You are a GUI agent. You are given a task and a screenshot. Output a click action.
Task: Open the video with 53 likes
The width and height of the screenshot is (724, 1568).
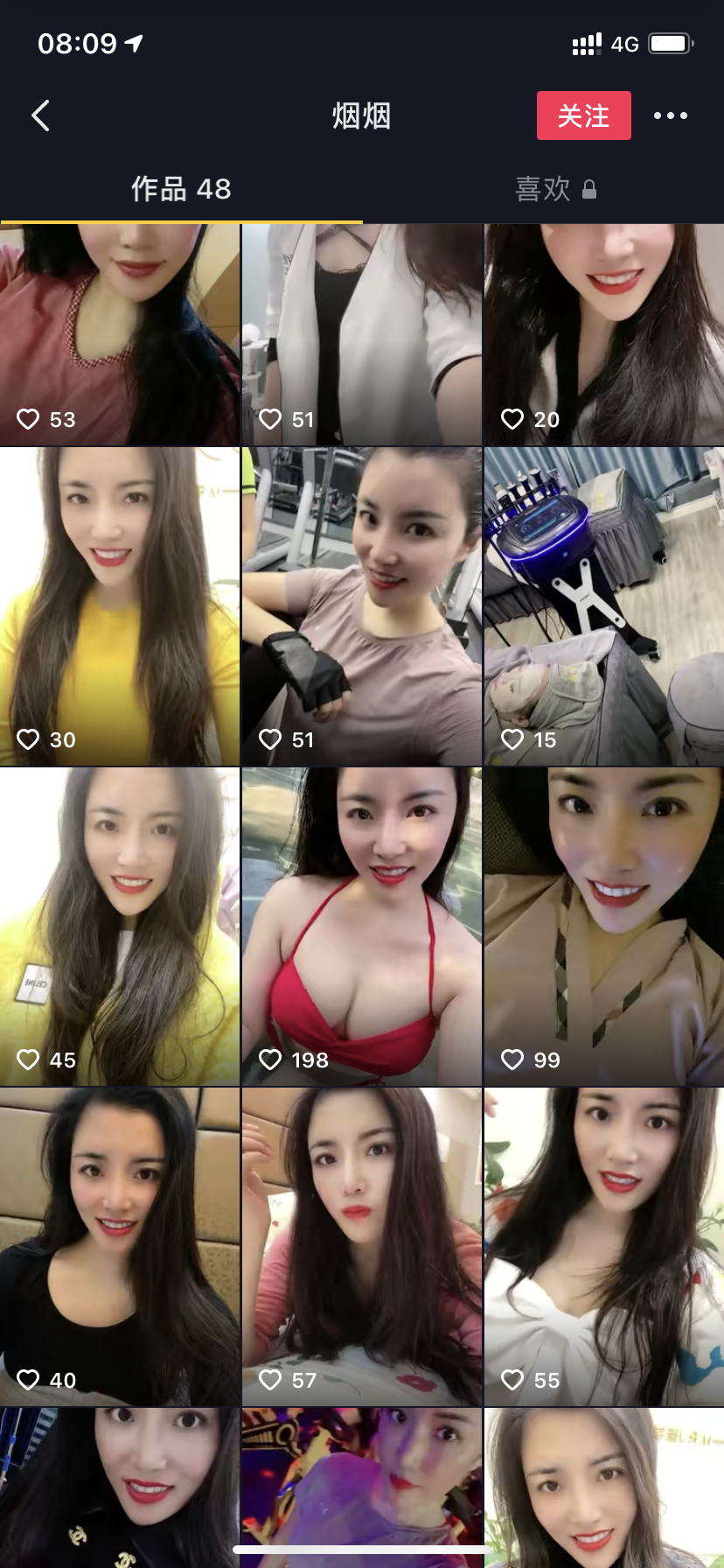click(x=120, y=334)
